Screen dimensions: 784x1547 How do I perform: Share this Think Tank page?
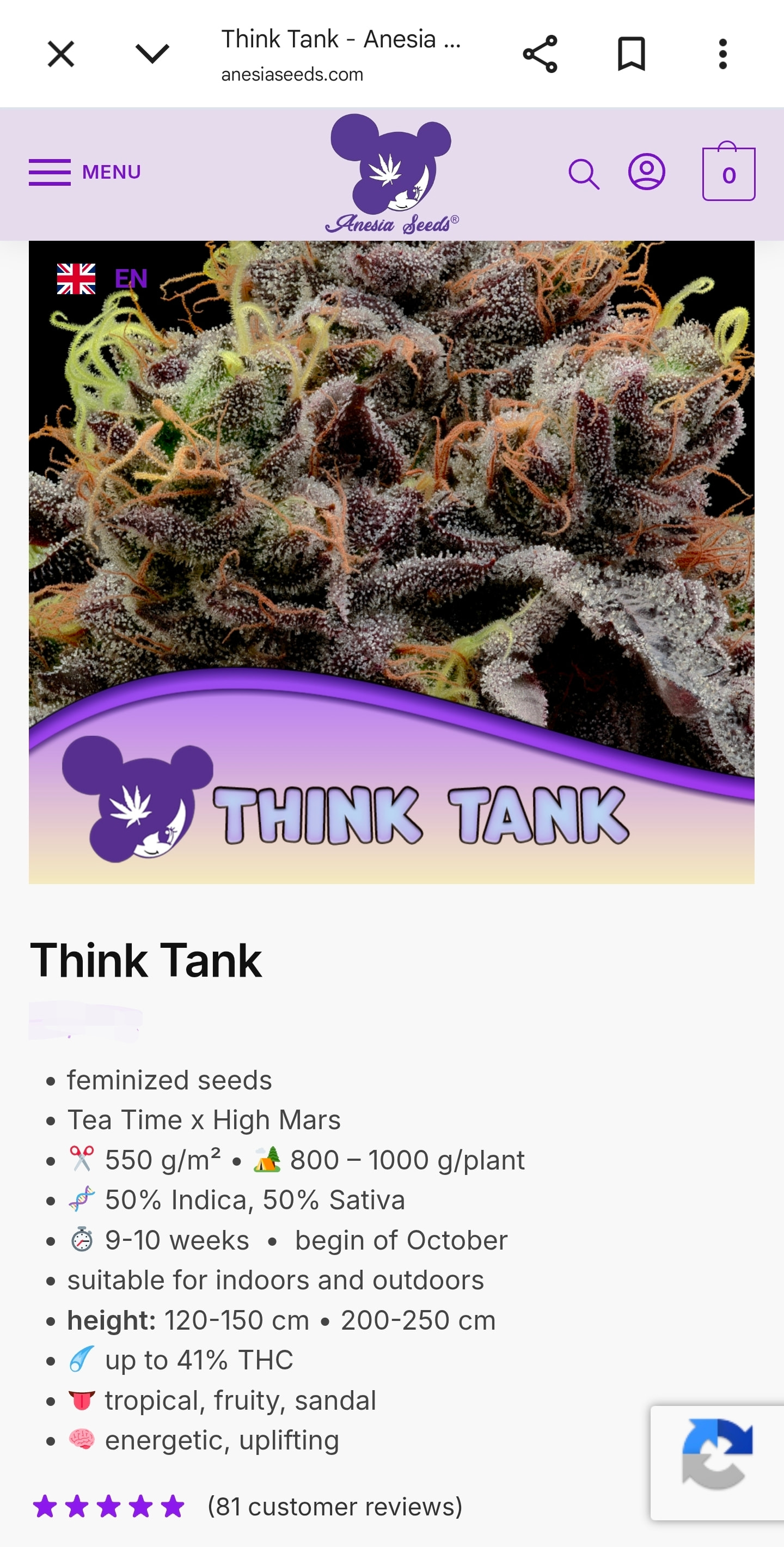(540, 54)
